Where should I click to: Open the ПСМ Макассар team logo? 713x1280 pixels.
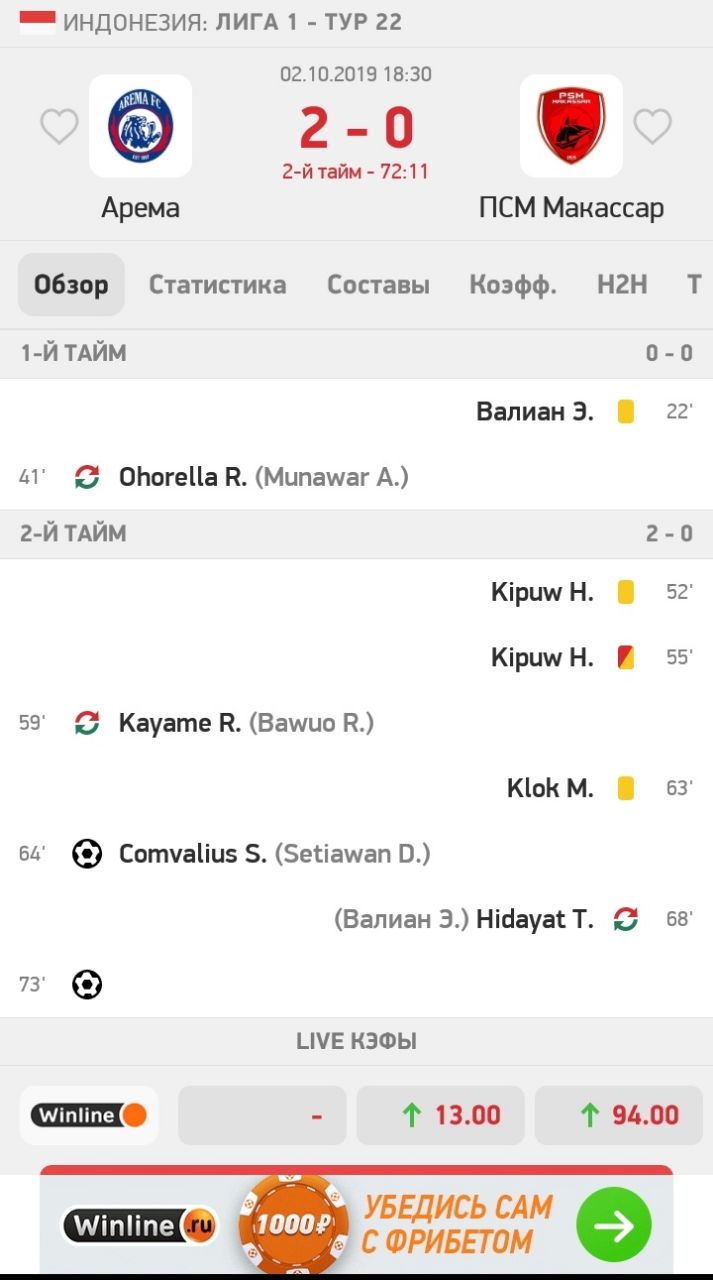point(571,126)
